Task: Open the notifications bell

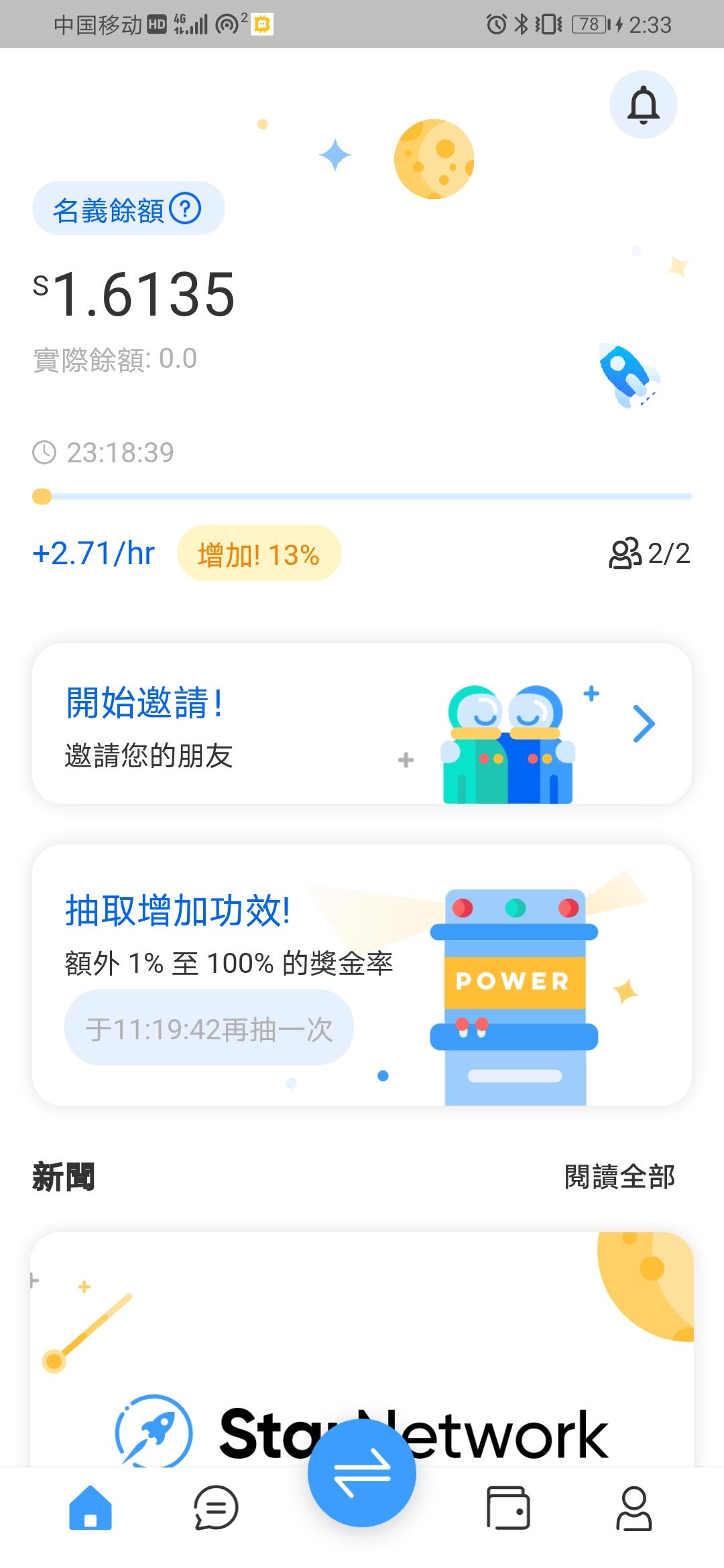Action: [x=643, y=105]
